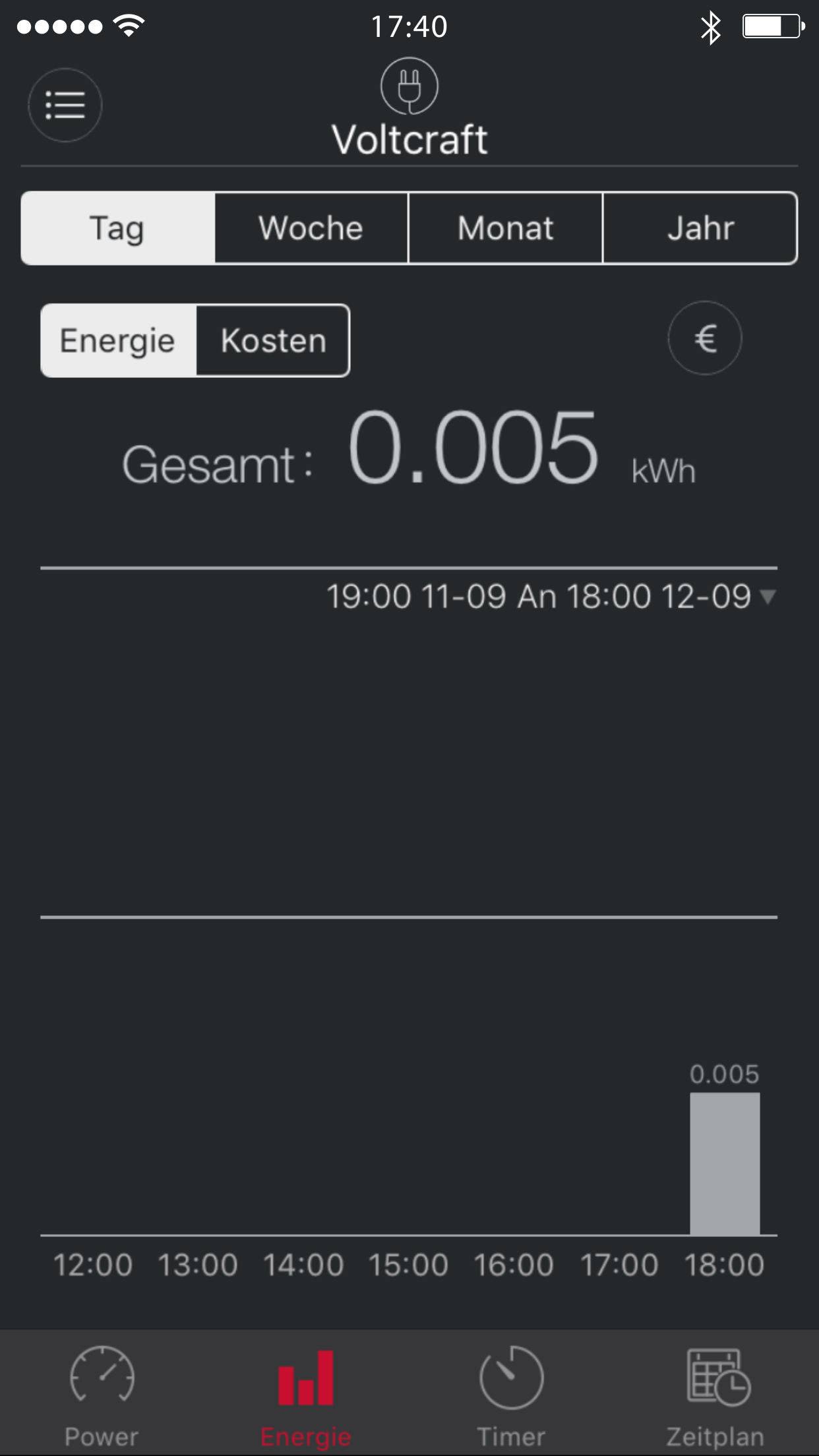Select the Jahr tab

pos(700,228)
